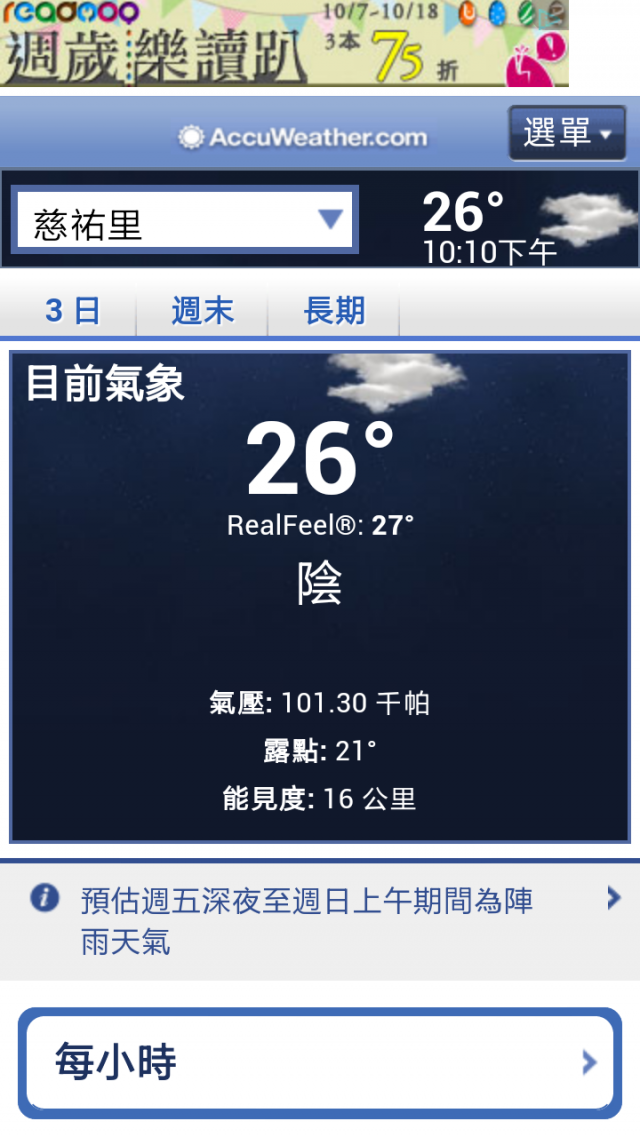View the 長期 long-range tab
The width and height of the screenshot is (640, 1138).
click(x=334, y=311)
